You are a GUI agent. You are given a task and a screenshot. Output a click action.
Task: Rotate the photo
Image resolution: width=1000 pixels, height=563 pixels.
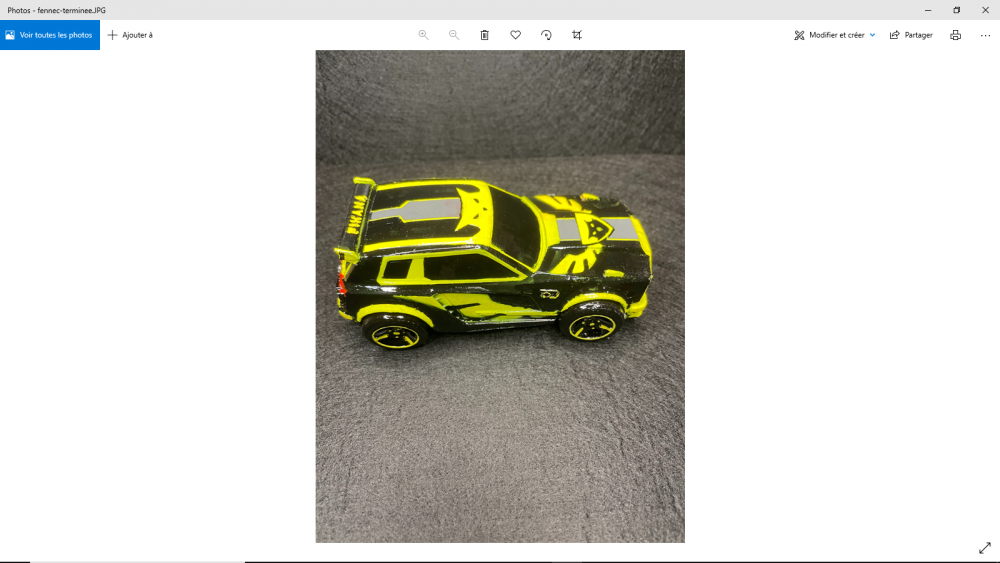tap(546, 35)
